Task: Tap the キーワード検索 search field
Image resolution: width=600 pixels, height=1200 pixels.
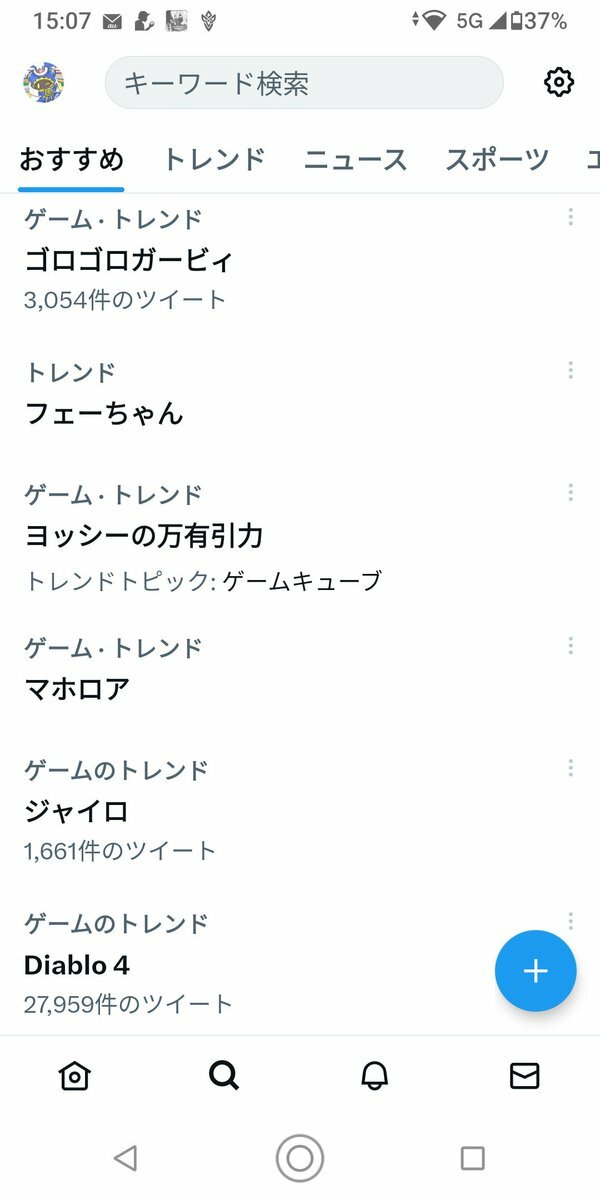Action: 304,83
